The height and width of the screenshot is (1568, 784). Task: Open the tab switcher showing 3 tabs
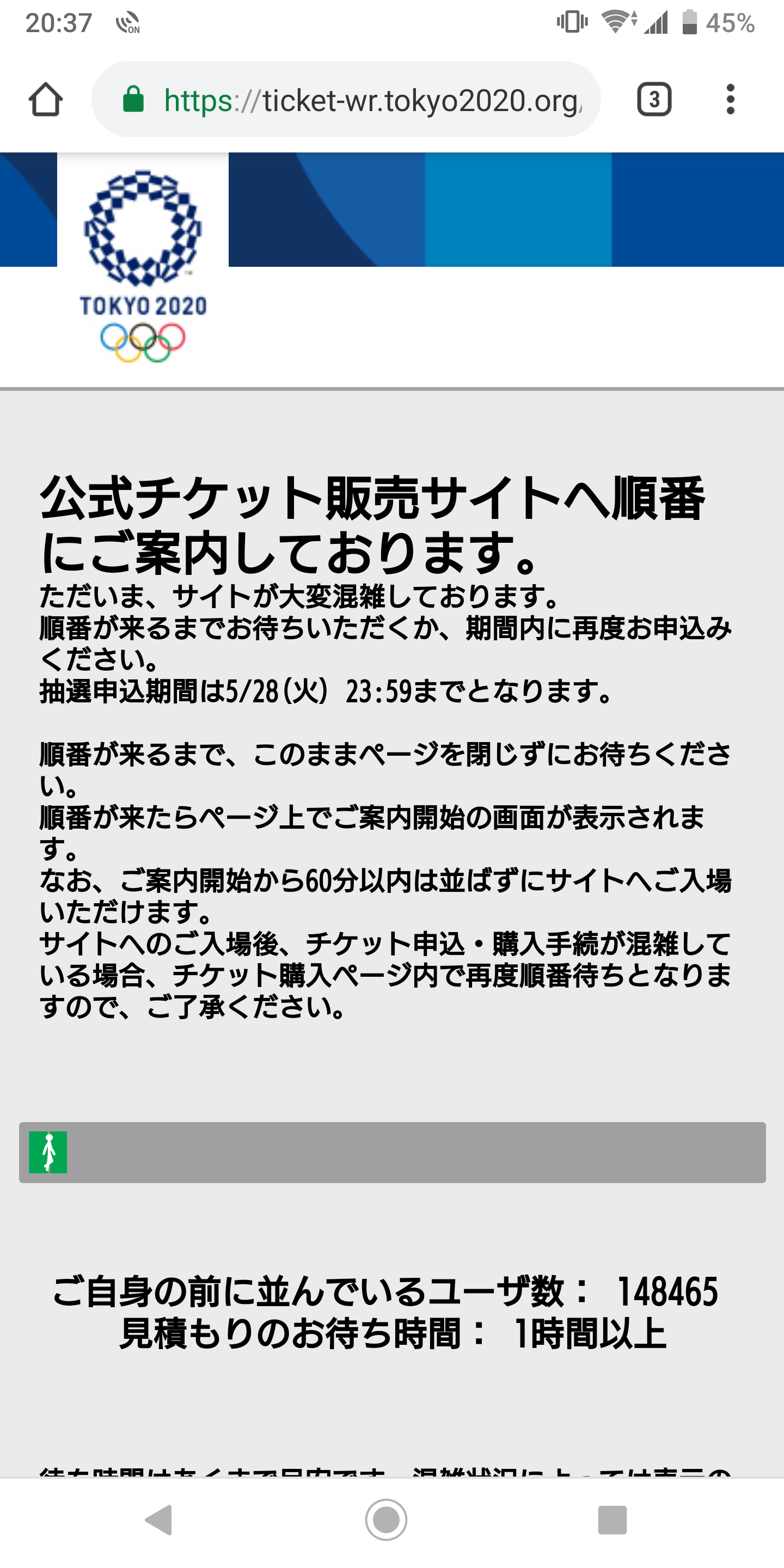coord(654,99)
